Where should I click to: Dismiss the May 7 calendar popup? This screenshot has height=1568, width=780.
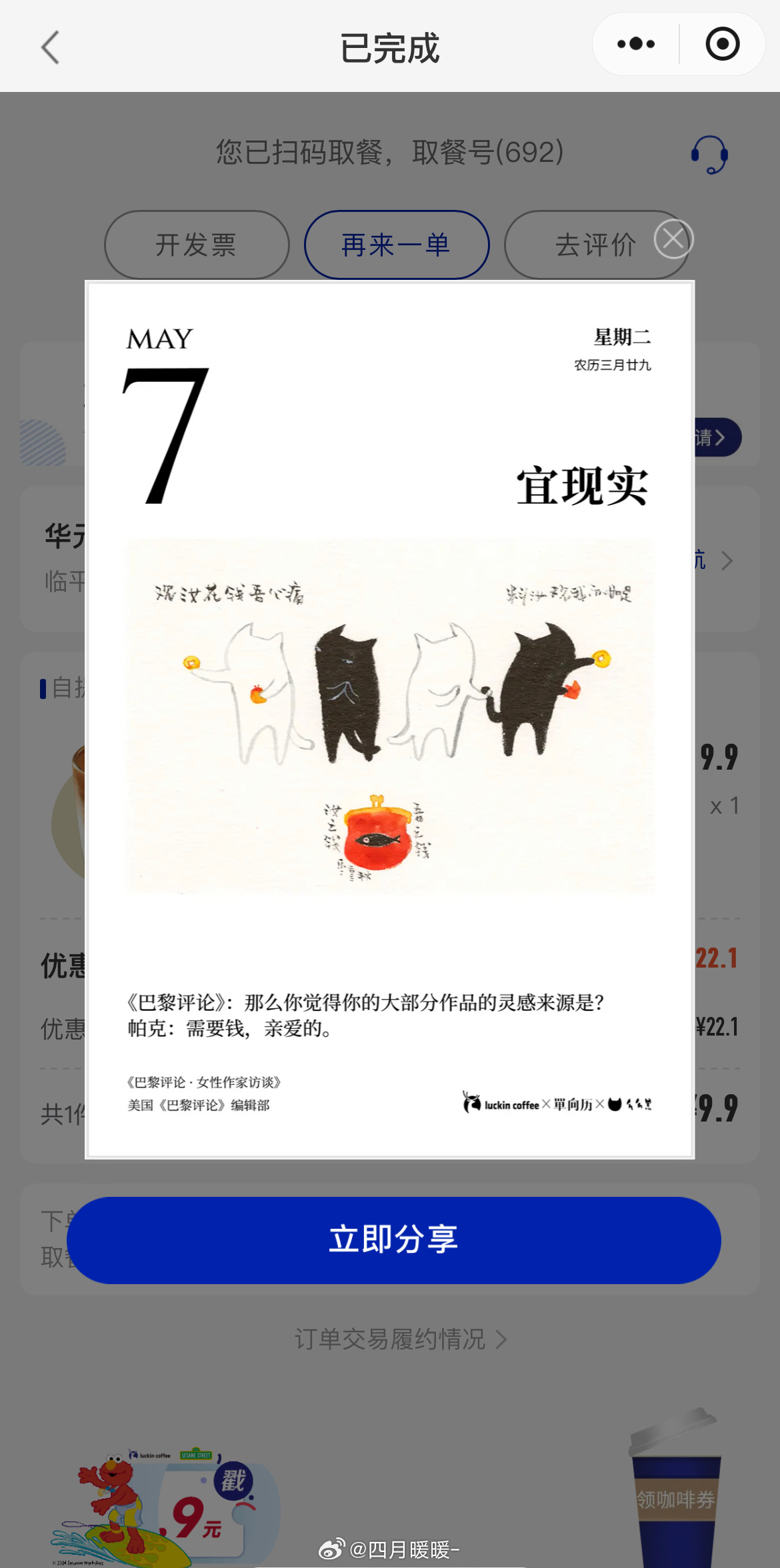tap(673, 239)
